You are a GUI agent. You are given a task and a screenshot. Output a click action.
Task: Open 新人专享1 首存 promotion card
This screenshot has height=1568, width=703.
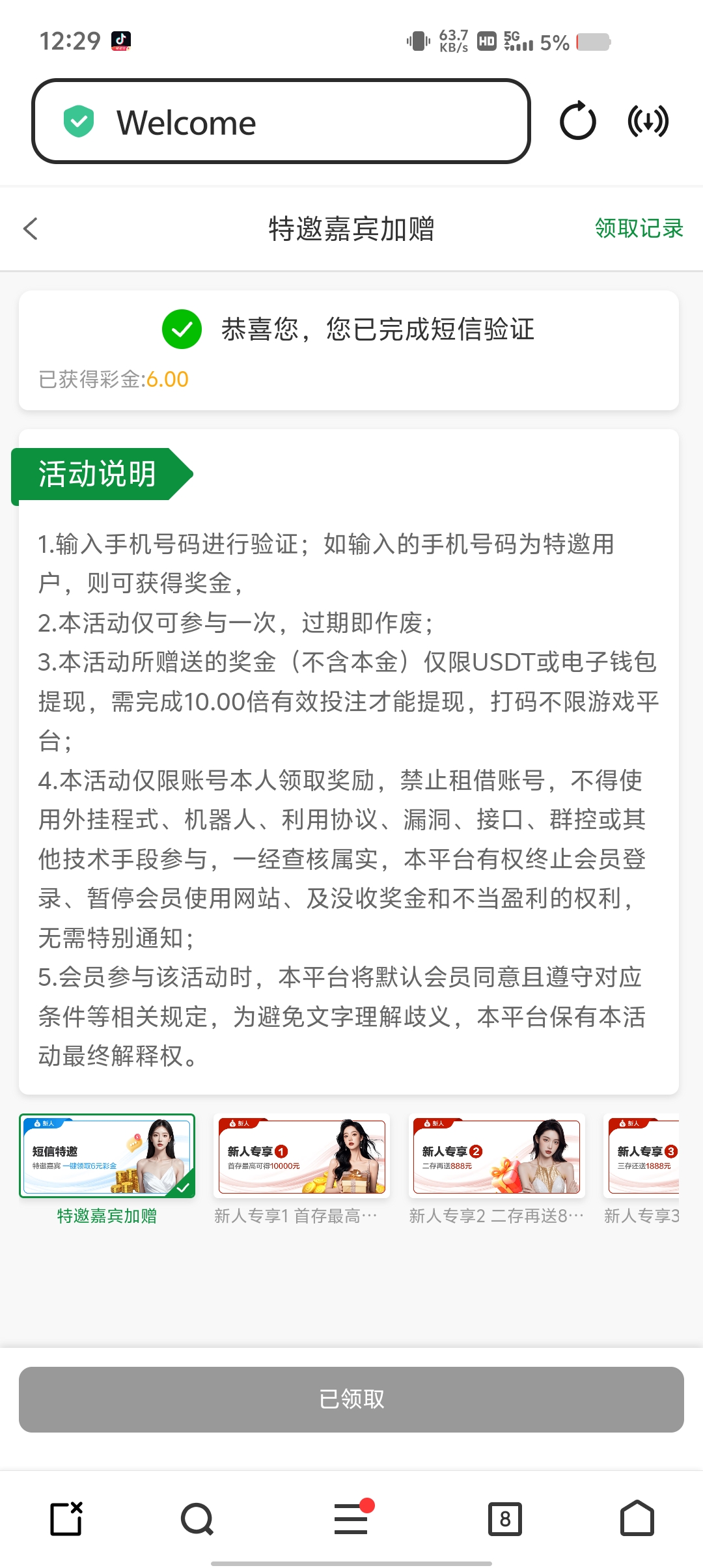[x=301, y=1156]
